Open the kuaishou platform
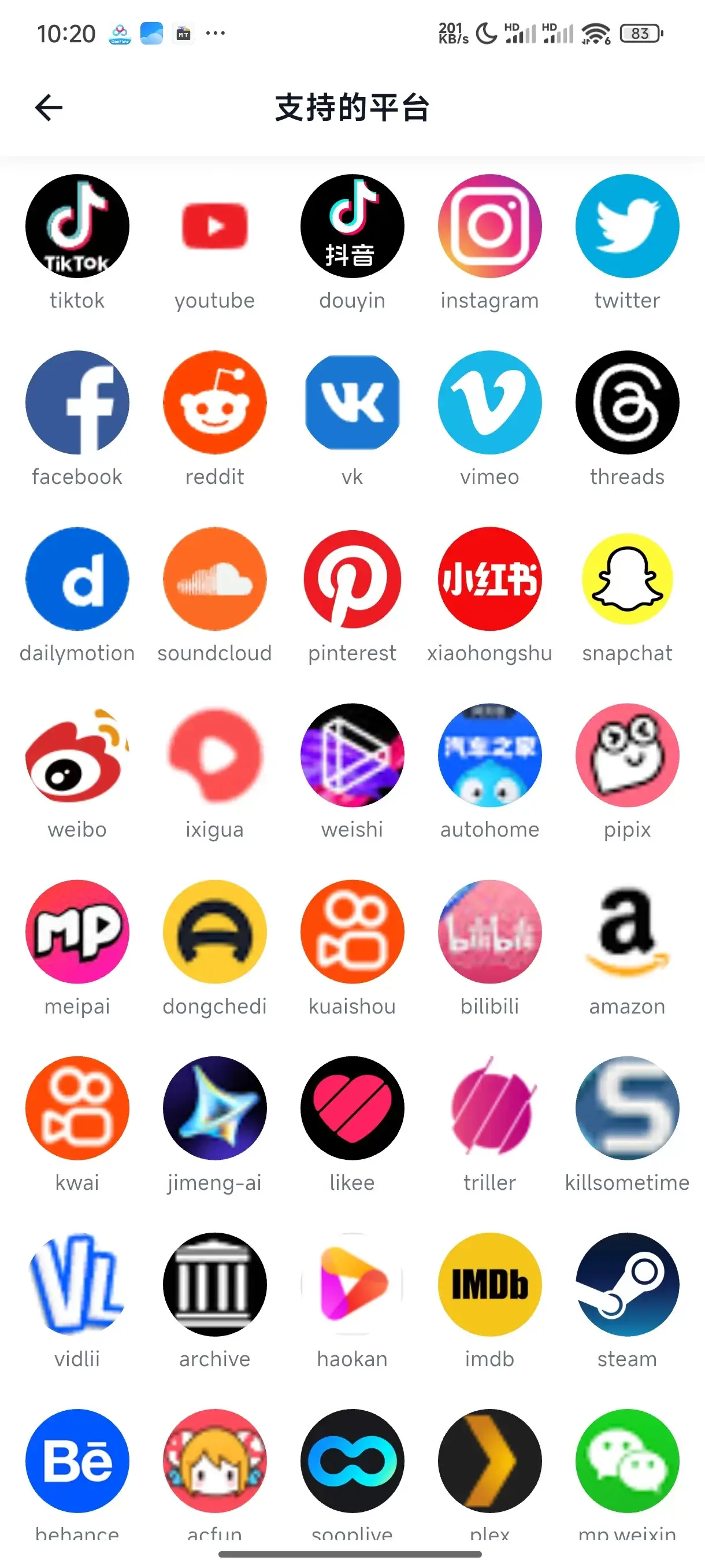The width and height of the screenshot is (705, 1568). click(352, 932)
